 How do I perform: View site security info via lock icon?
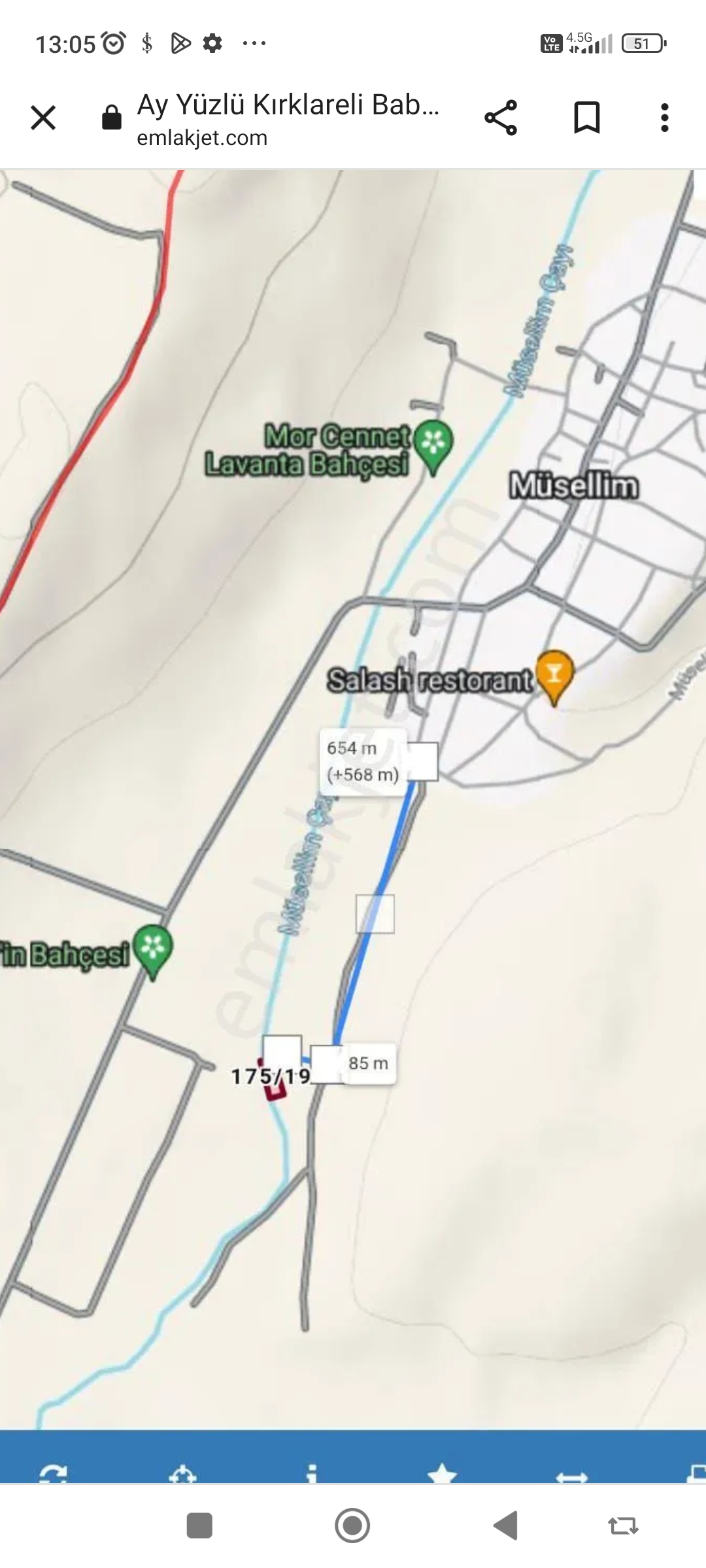tap(112, 118)
